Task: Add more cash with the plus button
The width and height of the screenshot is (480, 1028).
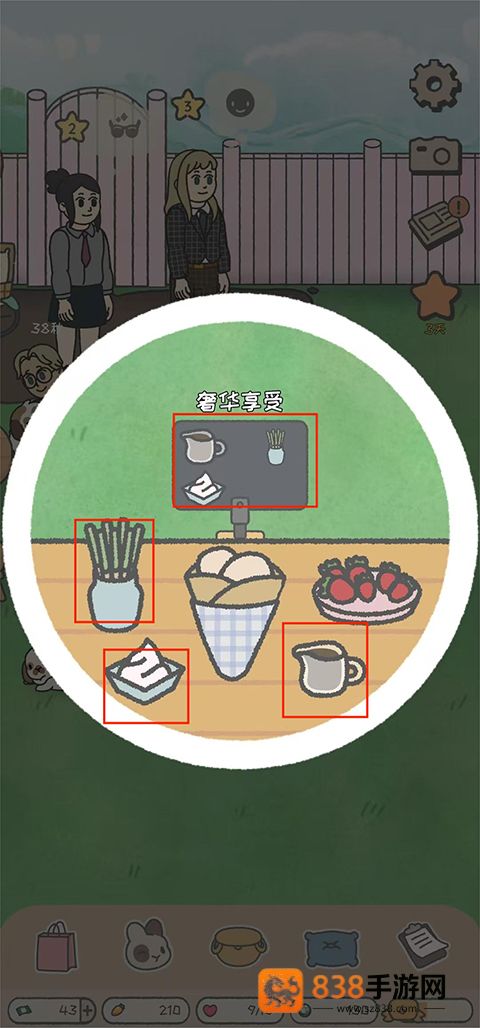Action: pyautogui.click(x=89, y=1010)
